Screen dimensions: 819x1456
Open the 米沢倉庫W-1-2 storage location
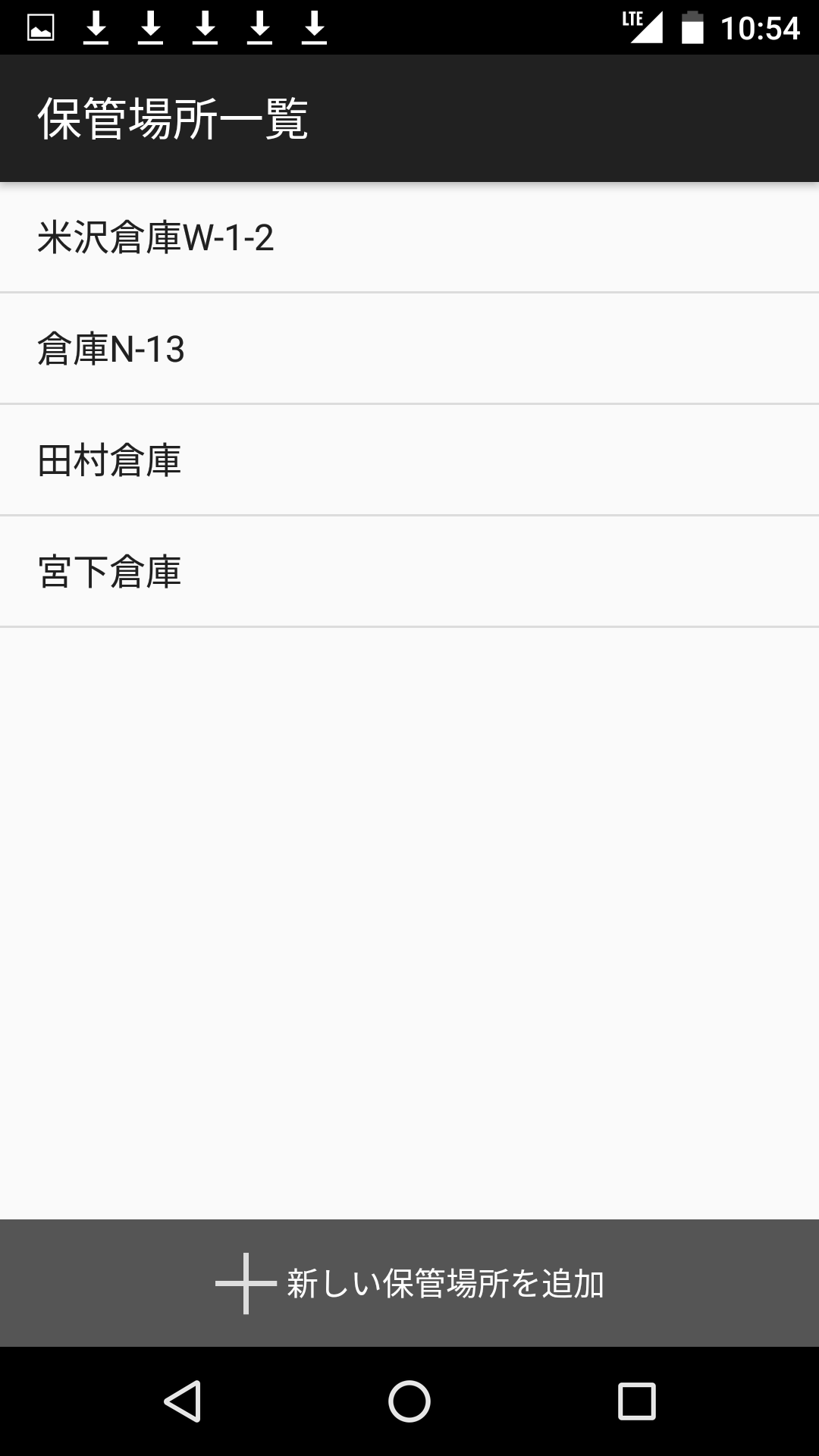[x=409, y=237]
